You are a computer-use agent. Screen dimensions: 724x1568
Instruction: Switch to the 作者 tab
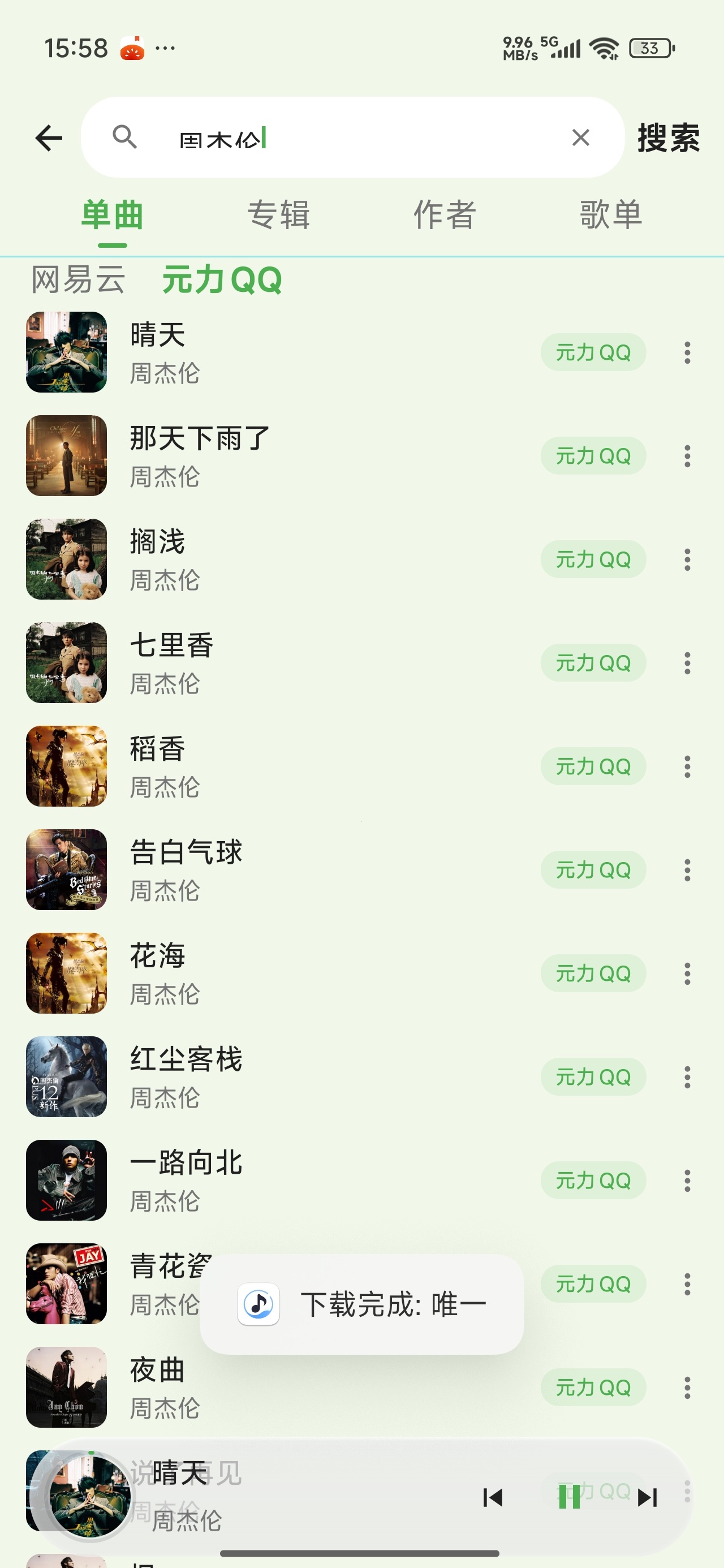click(445, 215)
